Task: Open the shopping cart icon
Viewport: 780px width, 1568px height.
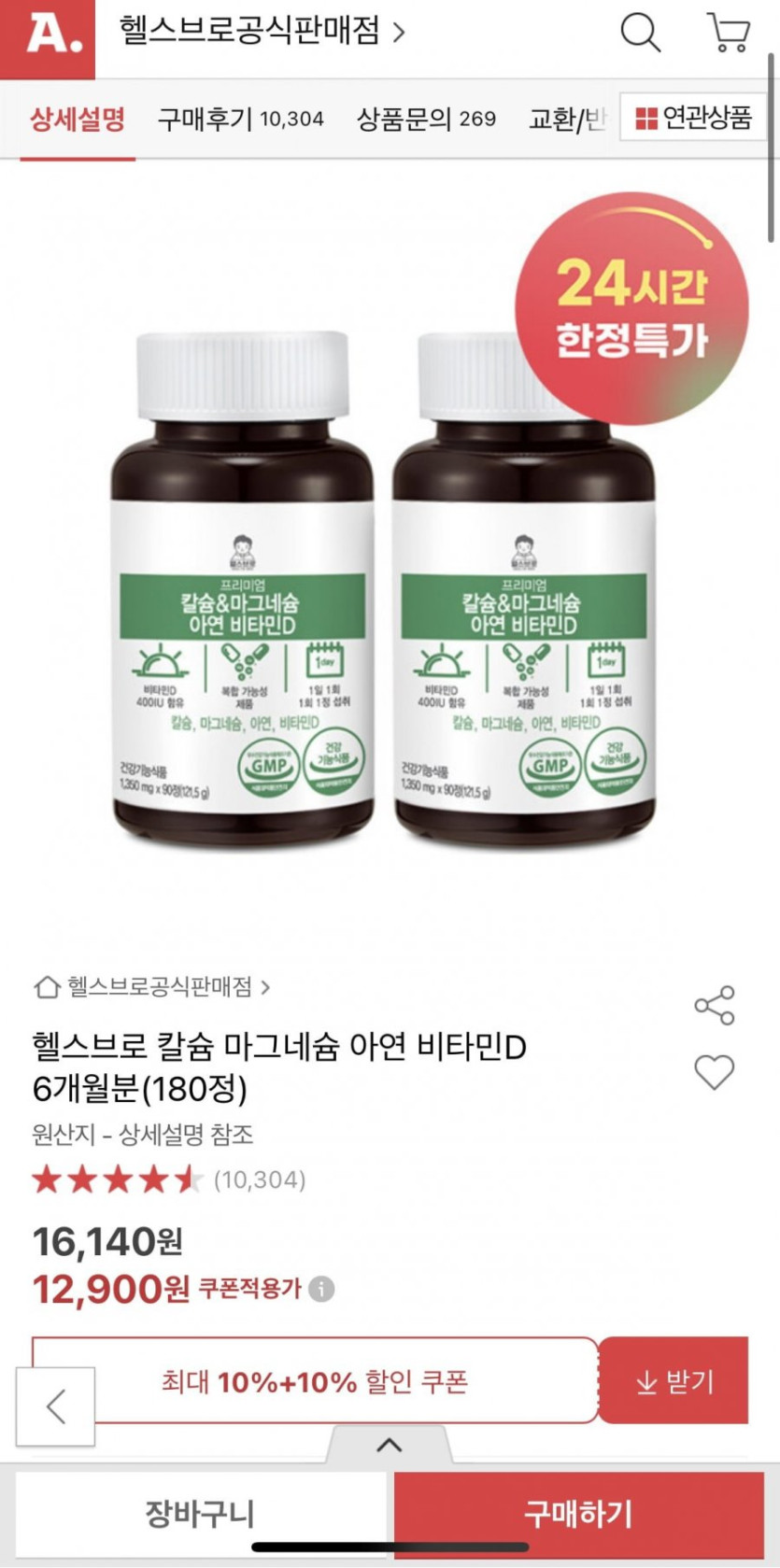Action: pos(729,34)
